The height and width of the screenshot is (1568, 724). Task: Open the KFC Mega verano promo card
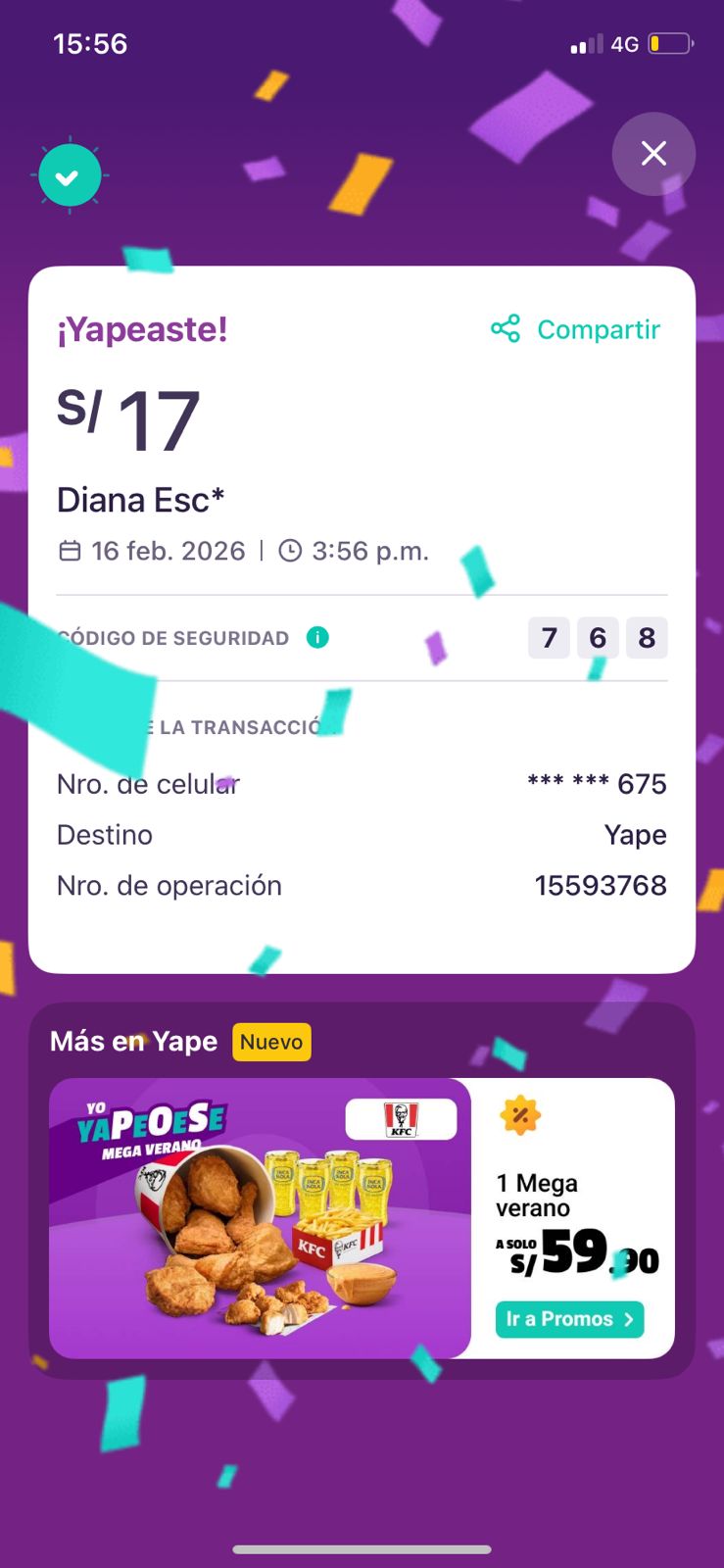[260, 1218]
